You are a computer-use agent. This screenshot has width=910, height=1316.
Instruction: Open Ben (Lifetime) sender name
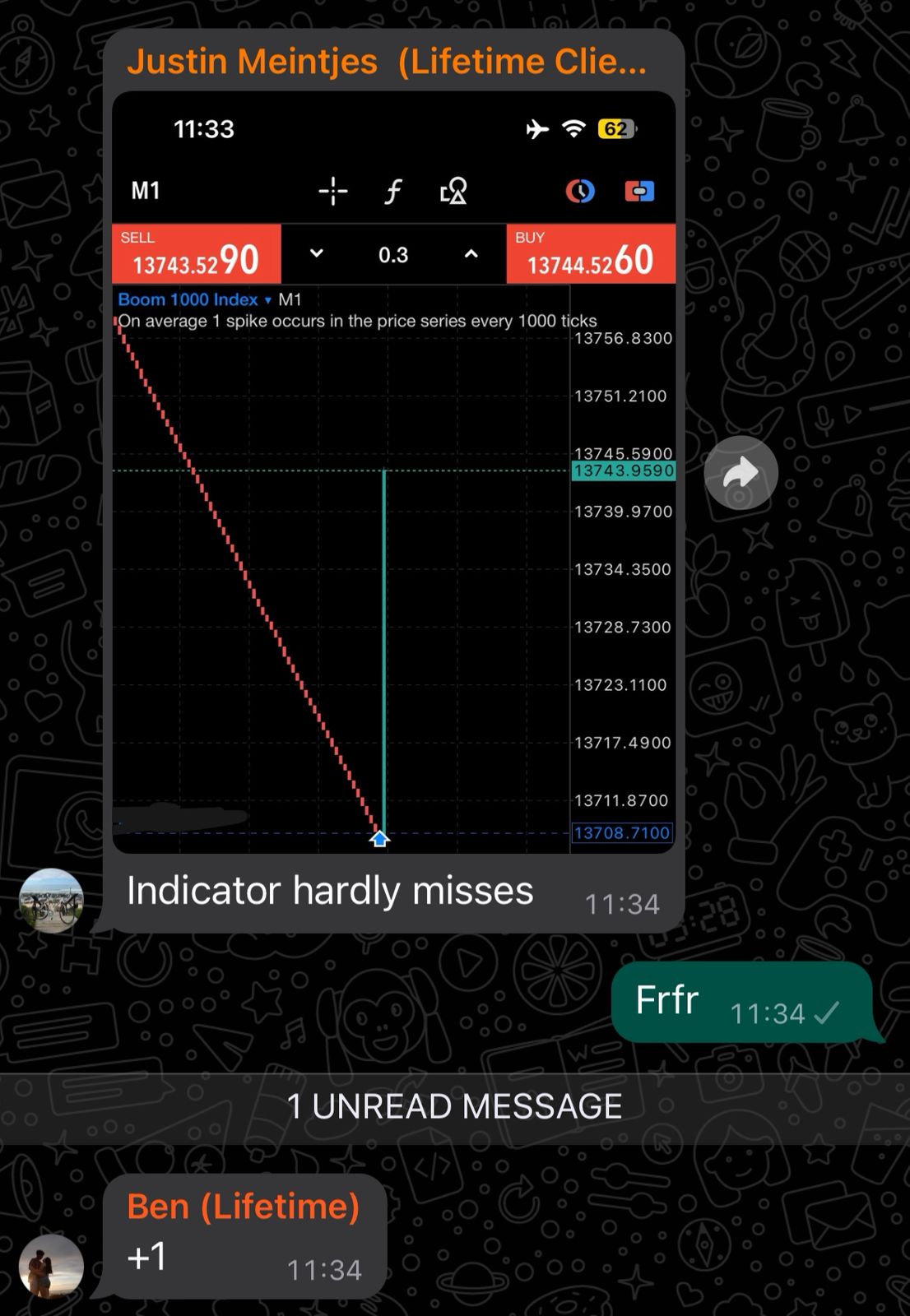click(243, 1207)
